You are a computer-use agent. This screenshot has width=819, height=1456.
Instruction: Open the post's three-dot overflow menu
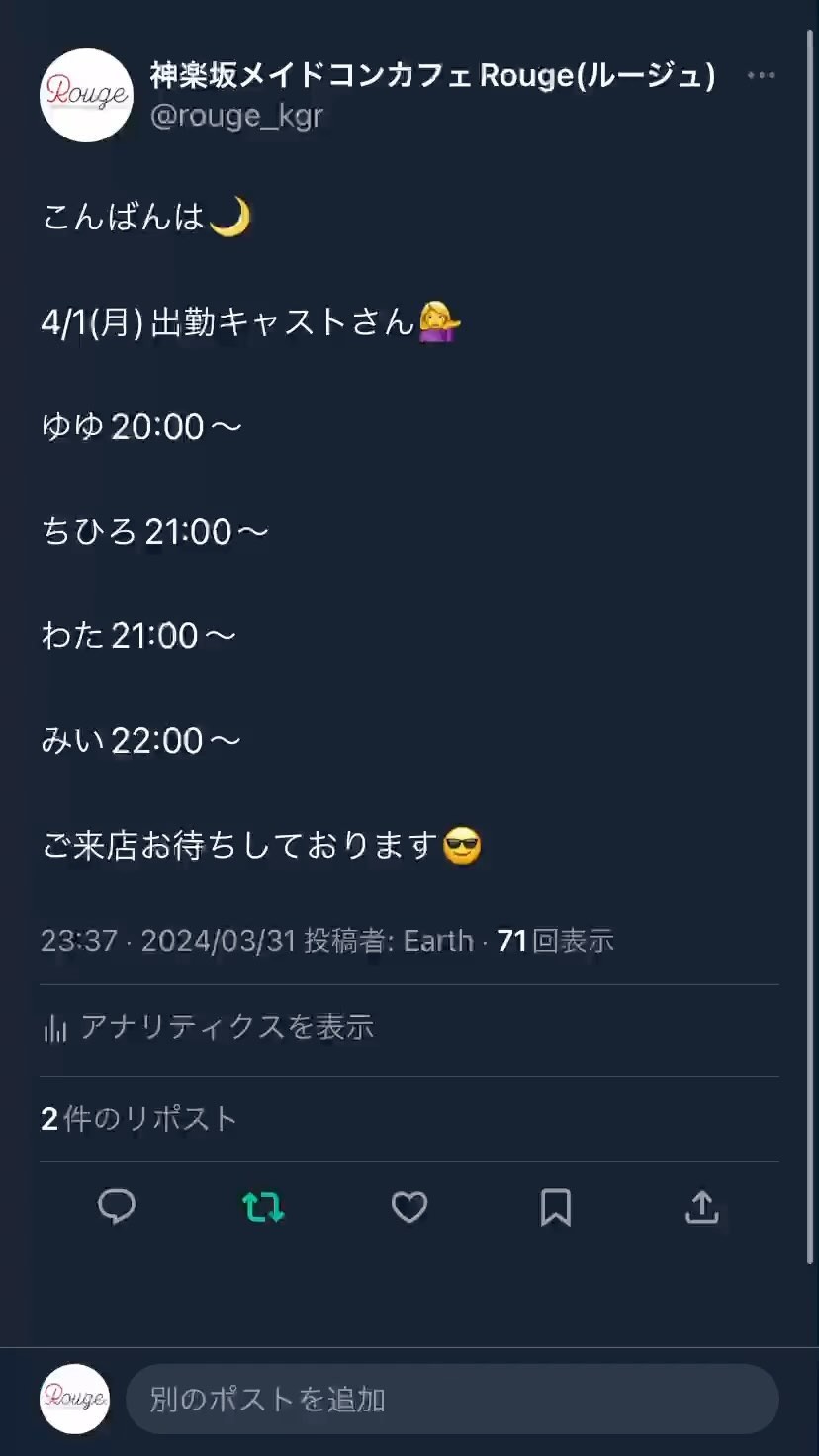pyautogui.click(x=761, y=76)
